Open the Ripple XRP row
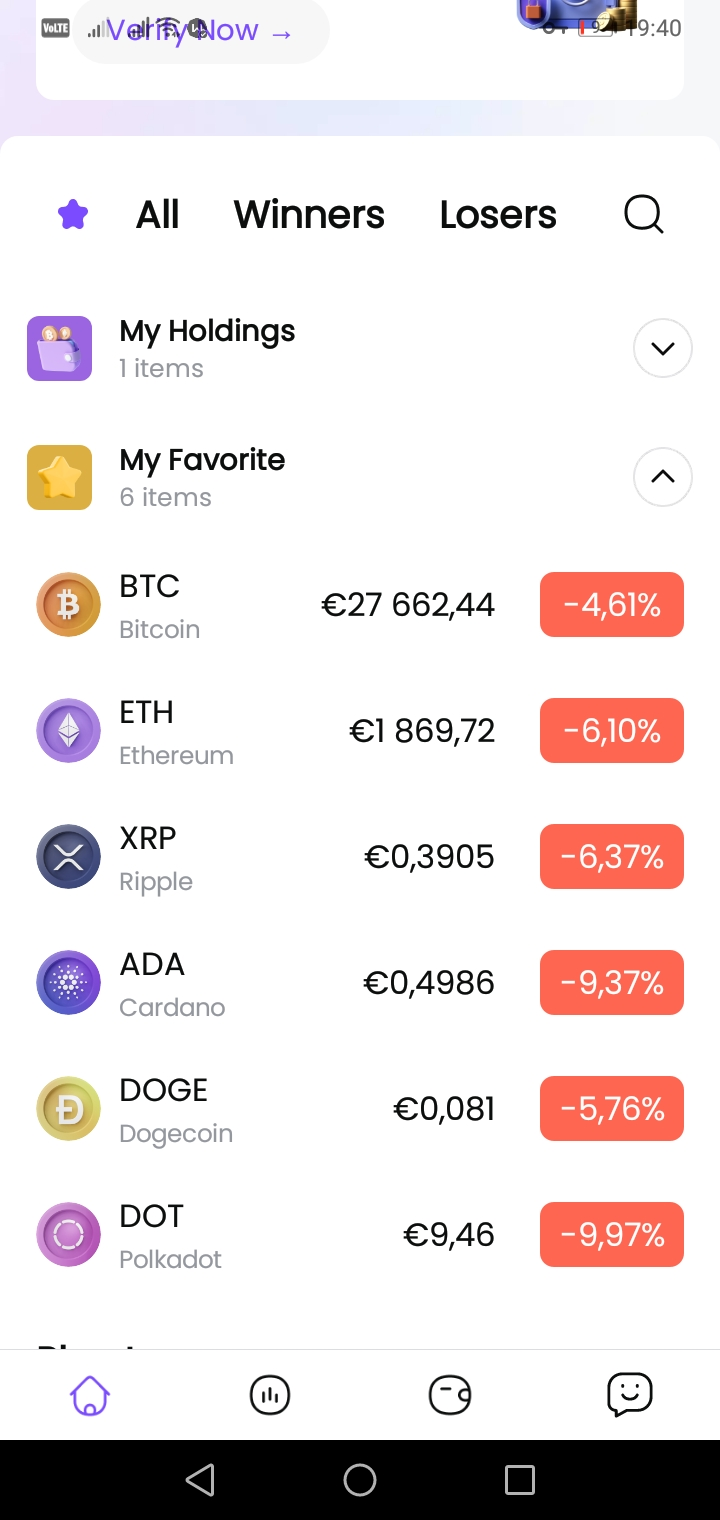The height and width of the screenshot is (1520, 720). pos(360,857)
